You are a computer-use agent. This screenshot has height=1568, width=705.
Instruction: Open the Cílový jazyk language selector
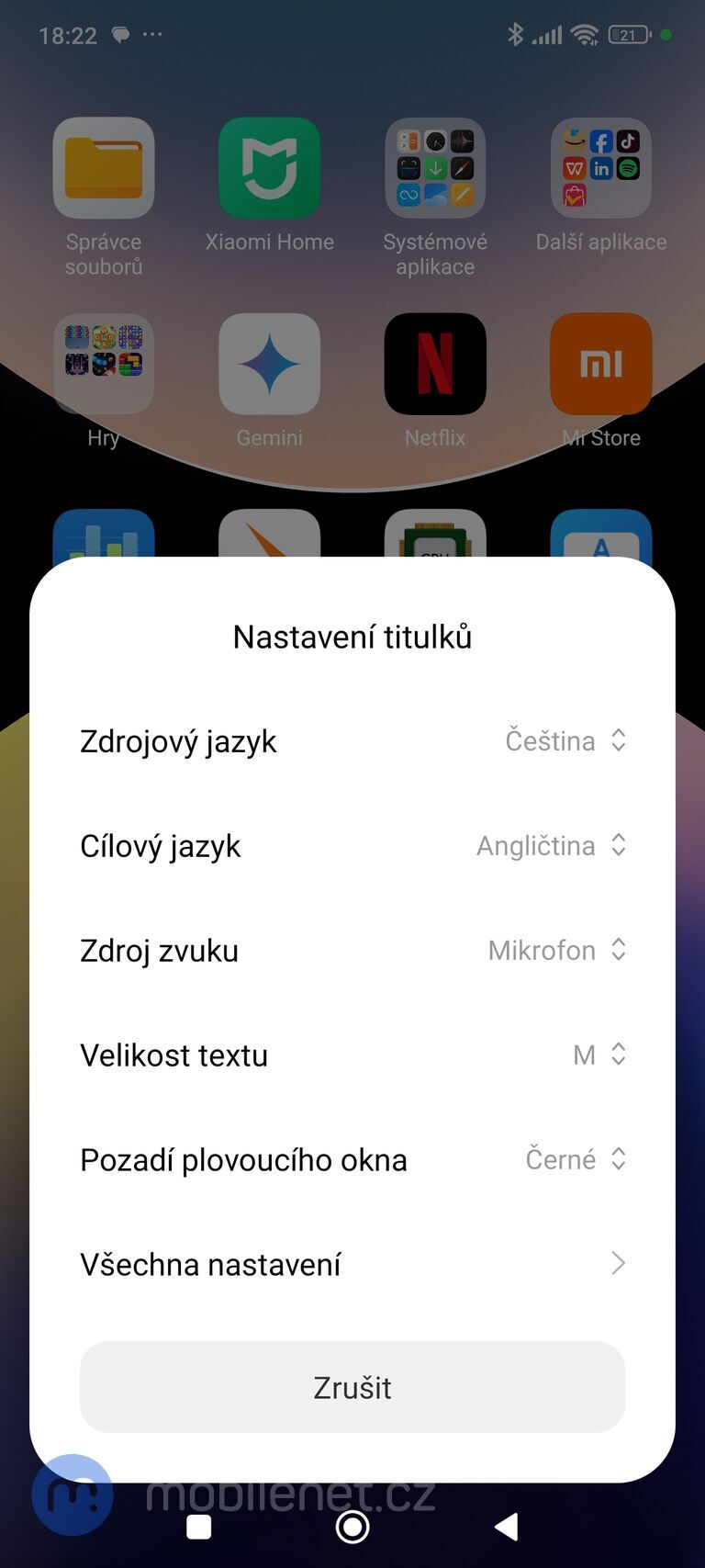click(x=549, y=845)
